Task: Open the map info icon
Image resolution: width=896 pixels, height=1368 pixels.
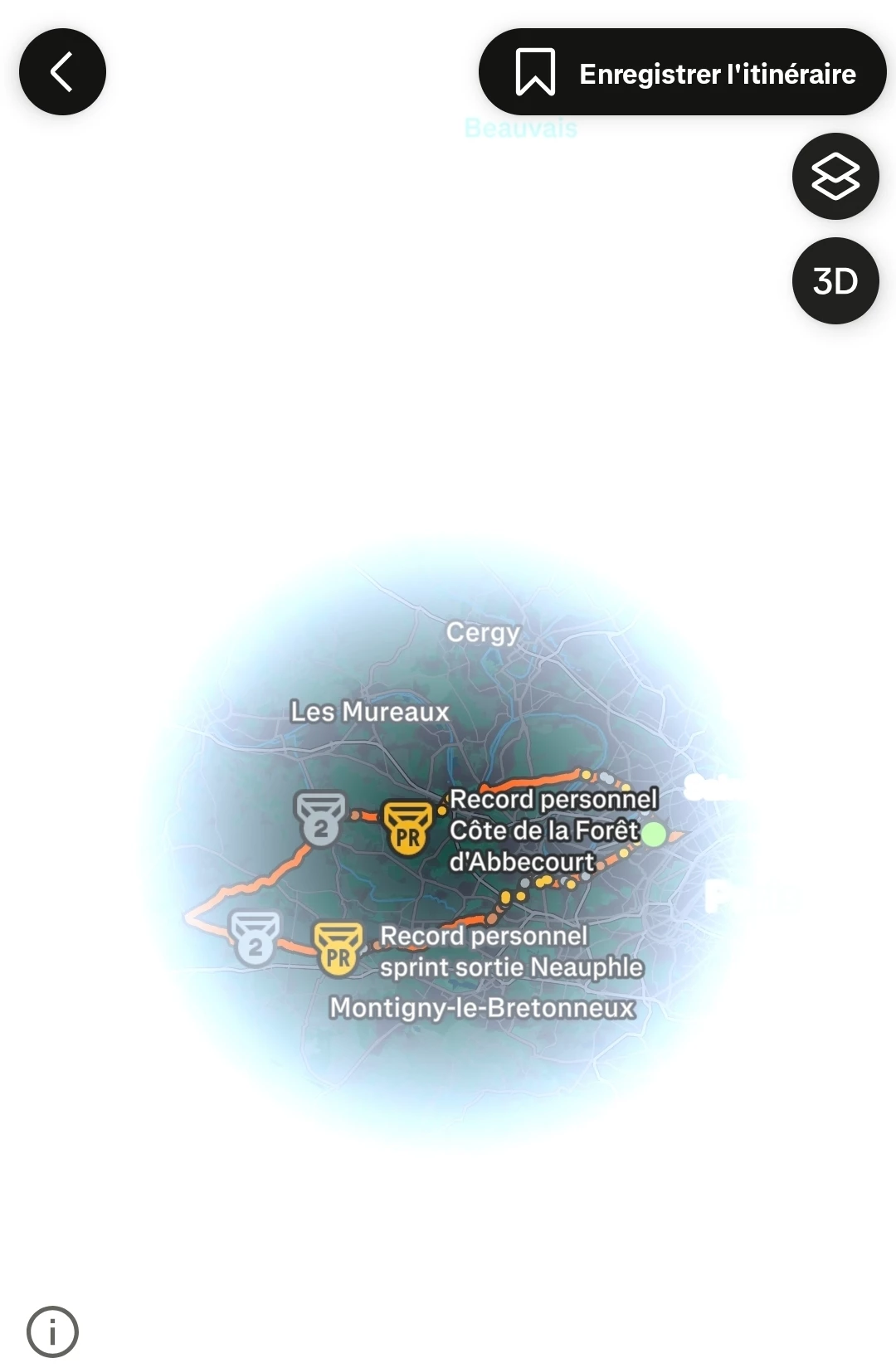Action: click(52, 1331)
